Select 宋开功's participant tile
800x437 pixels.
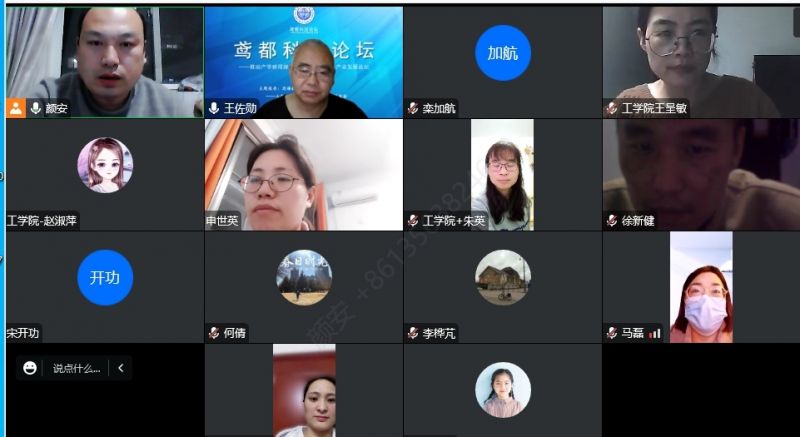click(104, 286)
